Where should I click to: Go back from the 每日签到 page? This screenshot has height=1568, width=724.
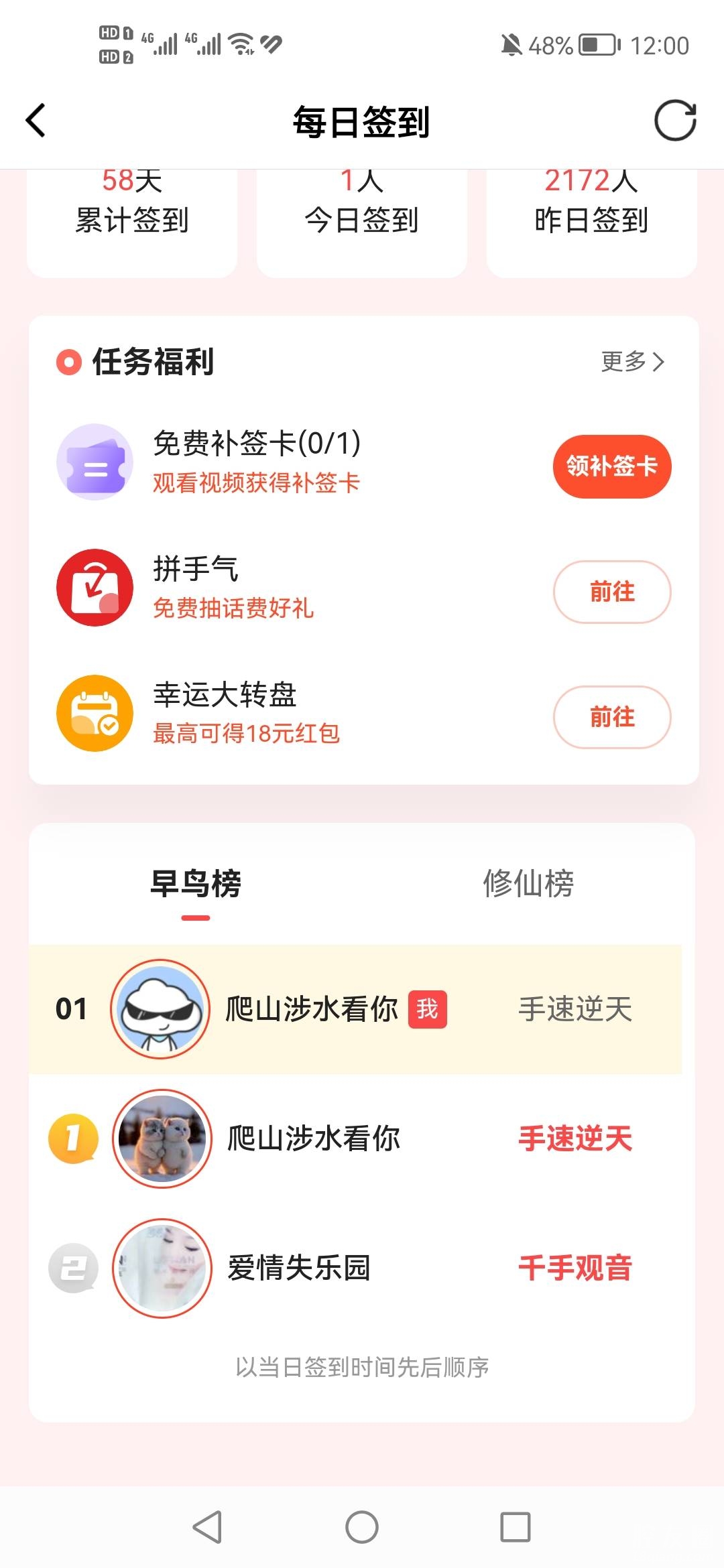coord(36,121)
